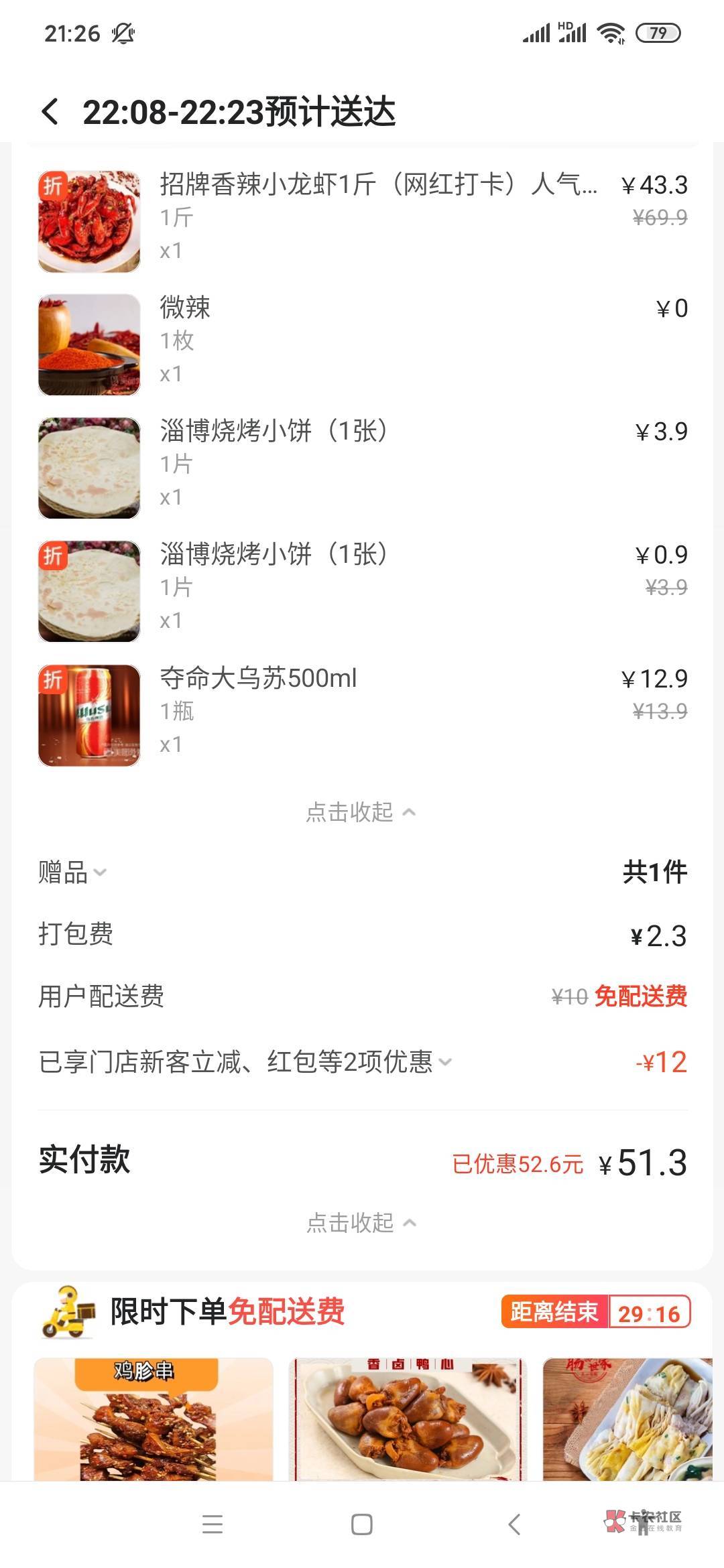Expand the 赠品 gift details
The width and height of the screenshot is (724, 1568).
tap(72, 872)
